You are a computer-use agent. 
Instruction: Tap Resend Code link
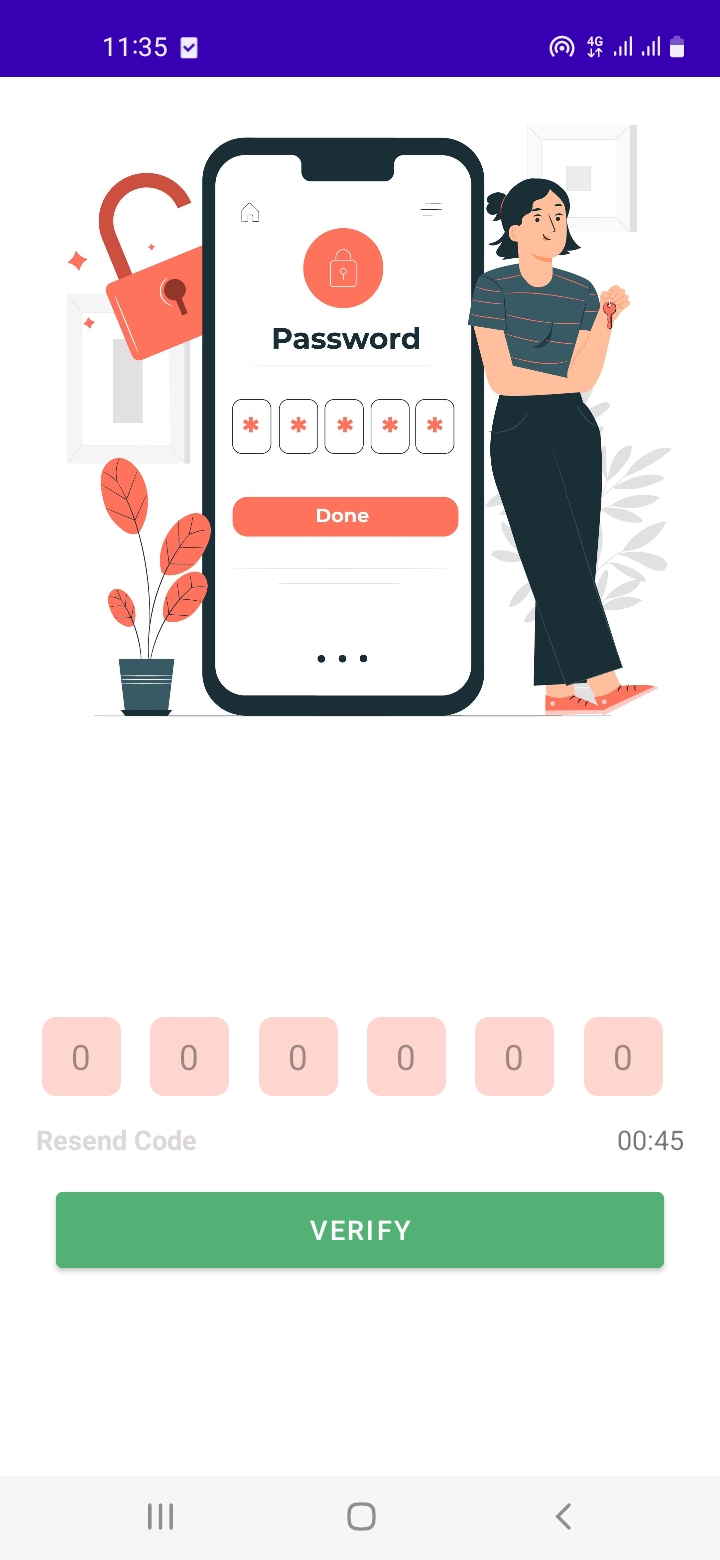click(116, 1141)
